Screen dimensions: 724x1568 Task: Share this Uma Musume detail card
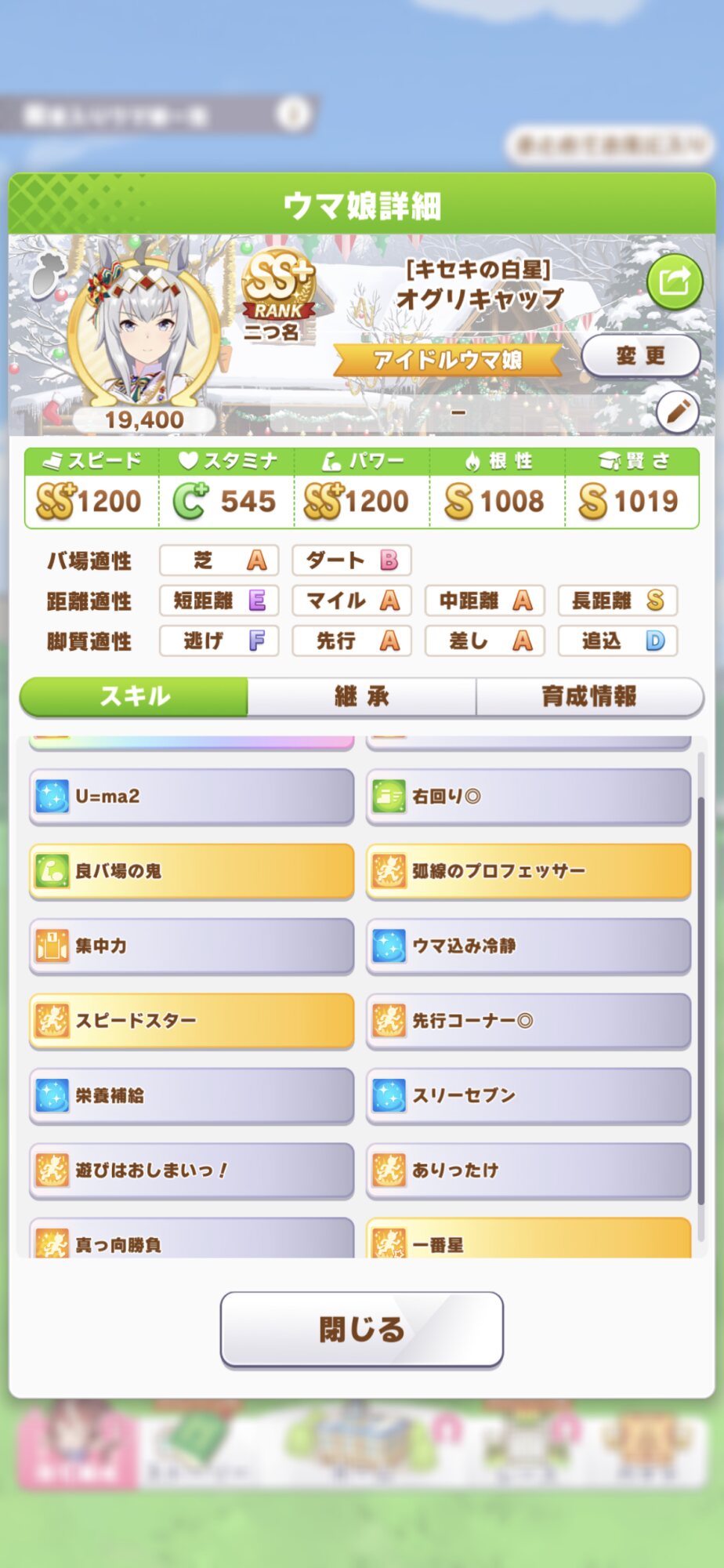674,281
